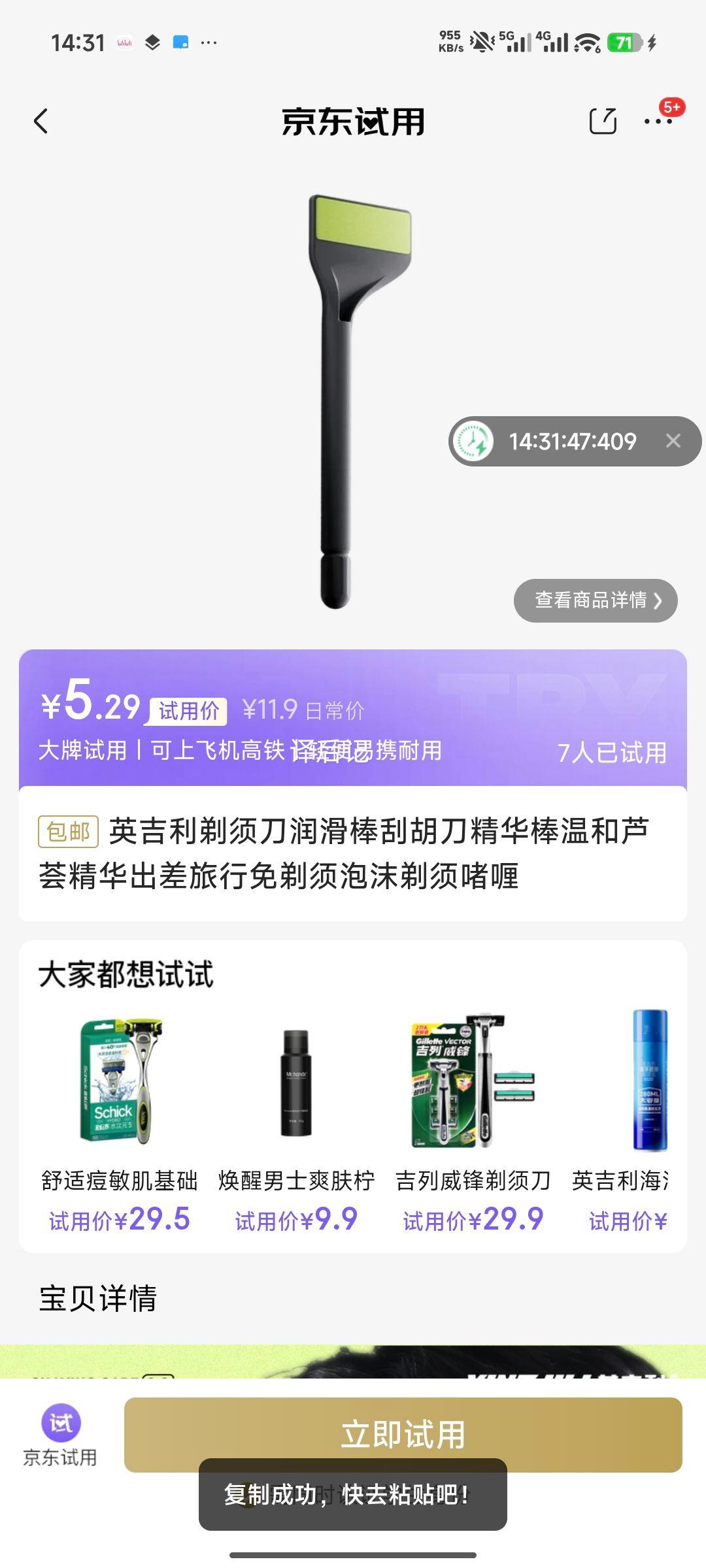Select the Schick 舒适痘敏肌基础 thumbnail
Viewport: 706px width, 1568px height.
click(121, 1081)
